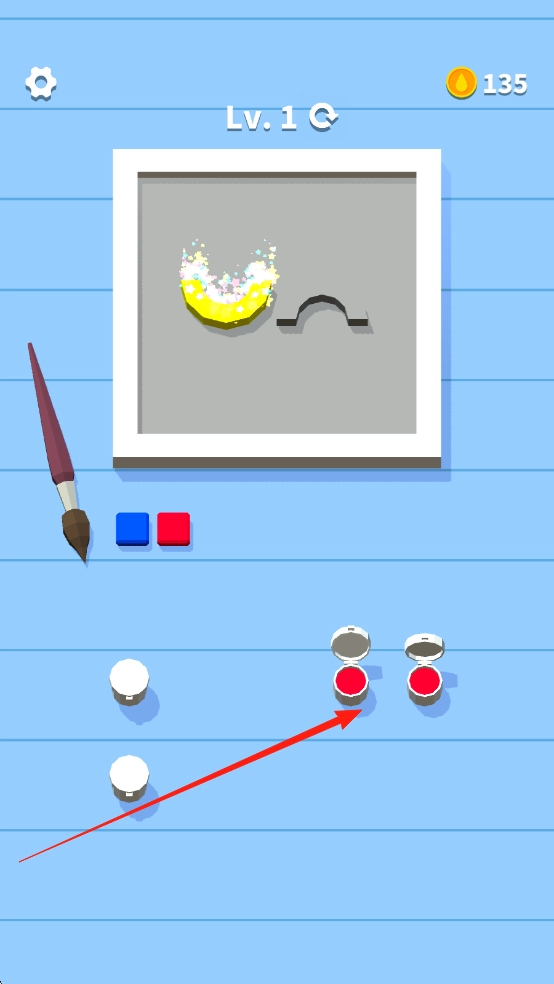Open the upper closed white paint jar
Image resolution: width=554 pixels, height=984 pixels.
click(129, 682)
